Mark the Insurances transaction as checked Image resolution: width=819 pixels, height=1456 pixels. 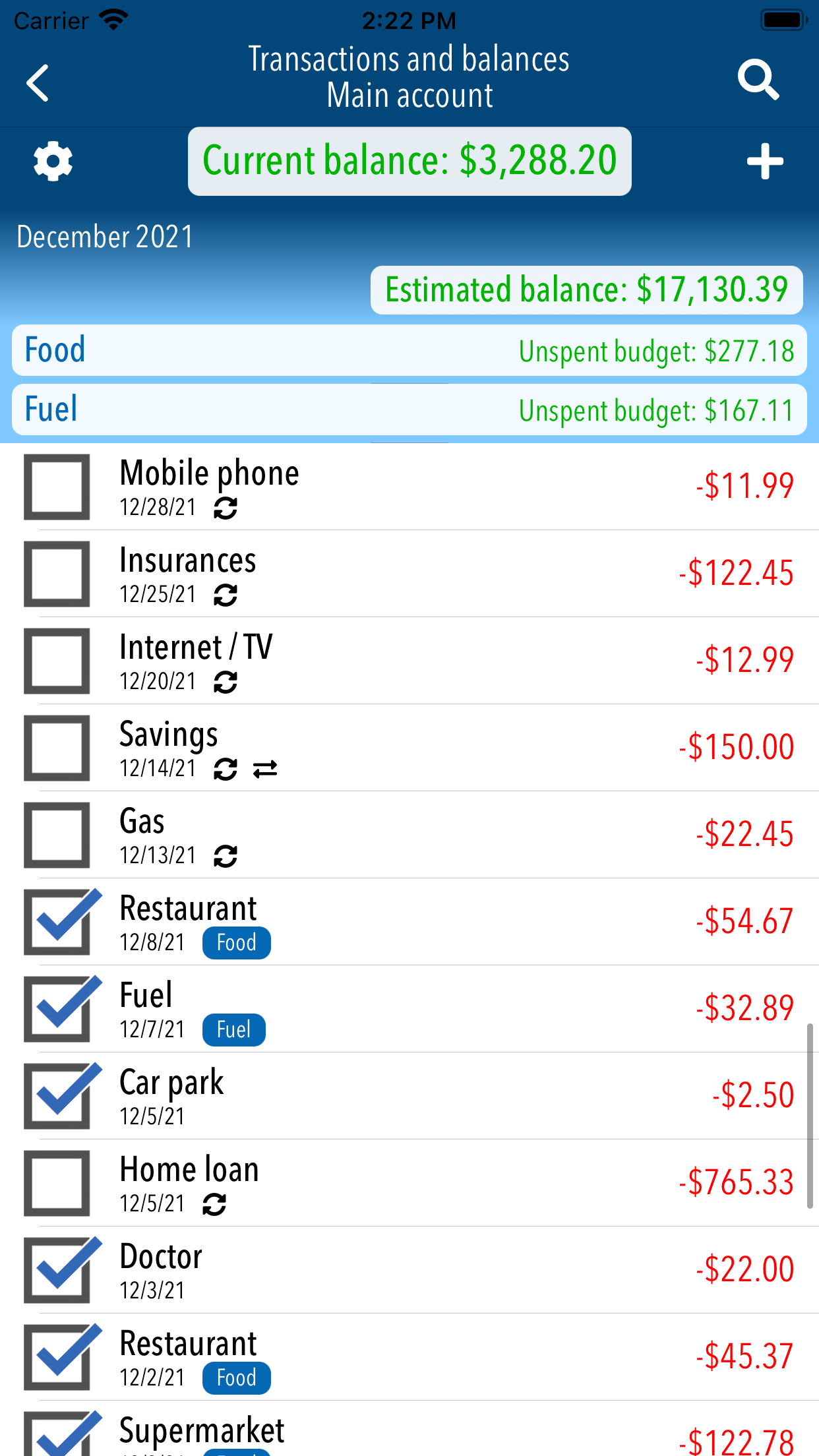coord(57,574)
